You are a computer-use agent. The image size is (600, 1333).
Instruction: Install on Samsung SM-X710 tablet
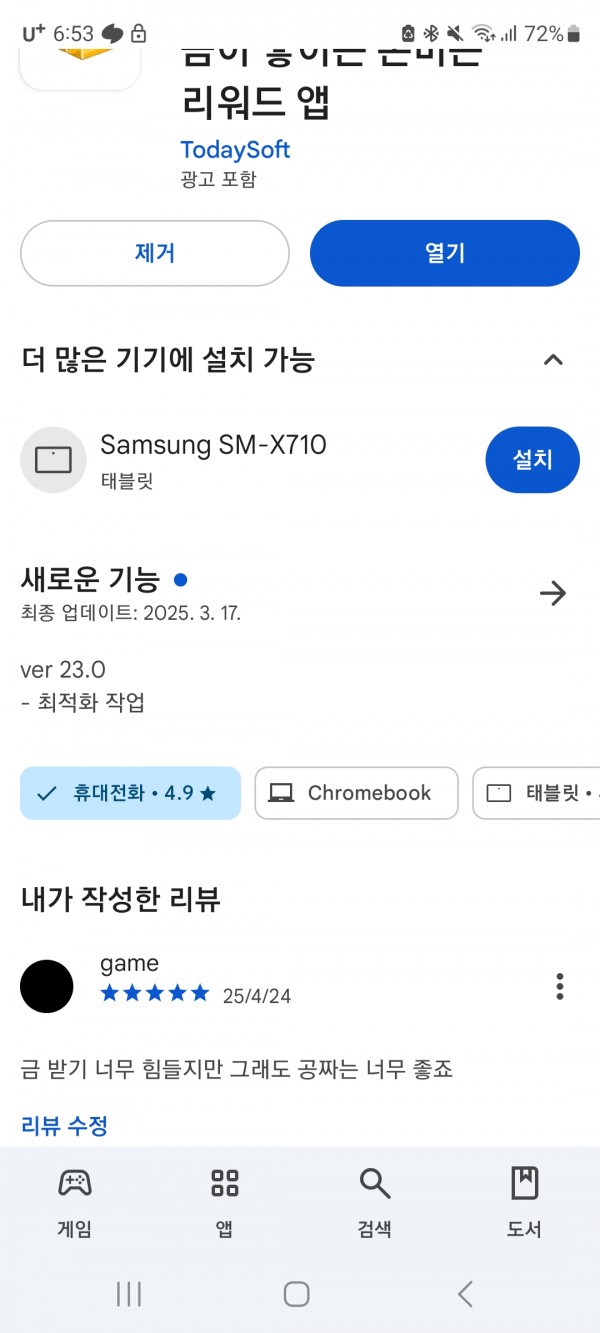click(x=532, y=460)
